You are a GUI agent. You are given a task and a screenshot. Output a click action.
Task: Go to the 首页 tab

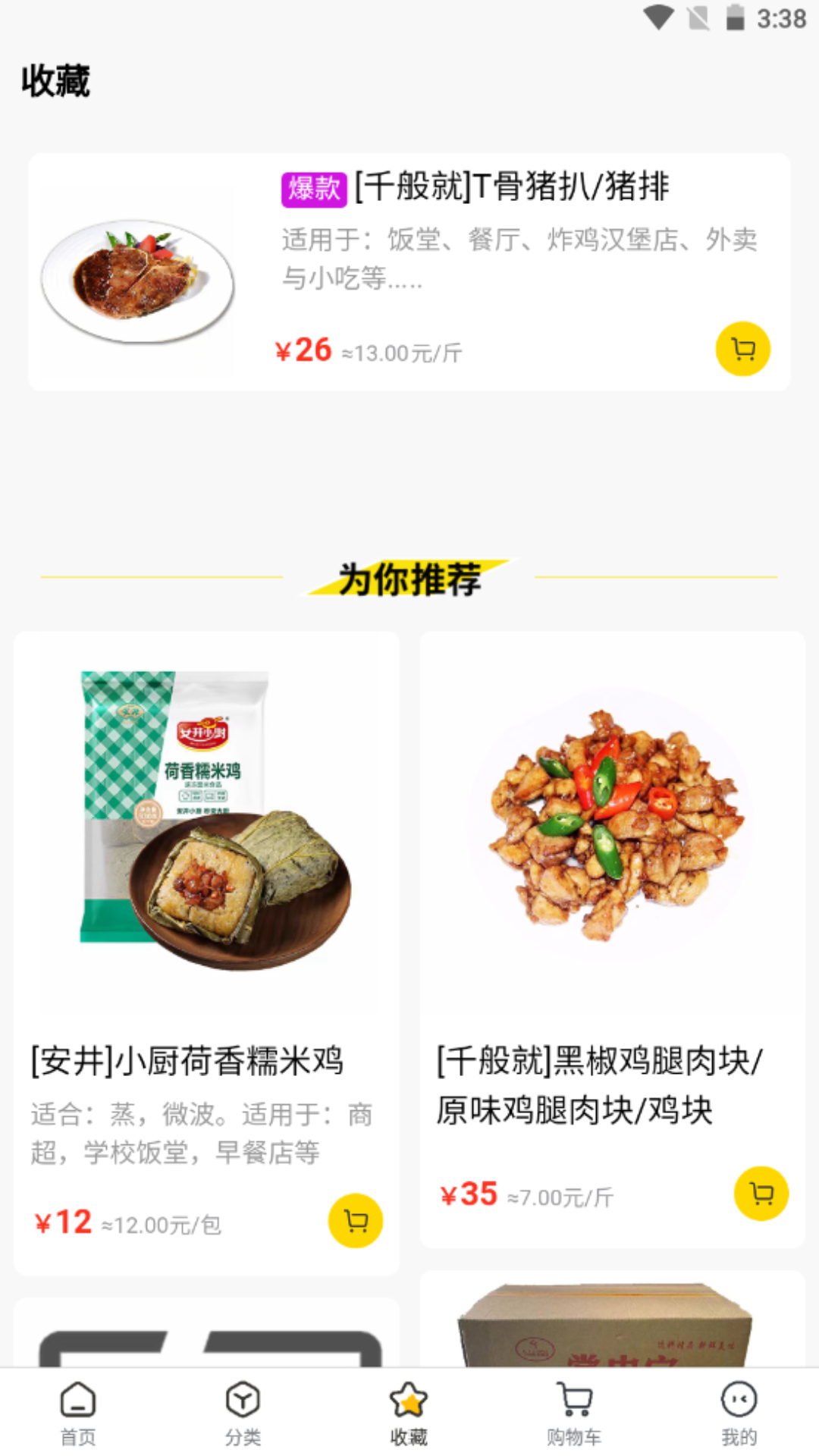78,1413
